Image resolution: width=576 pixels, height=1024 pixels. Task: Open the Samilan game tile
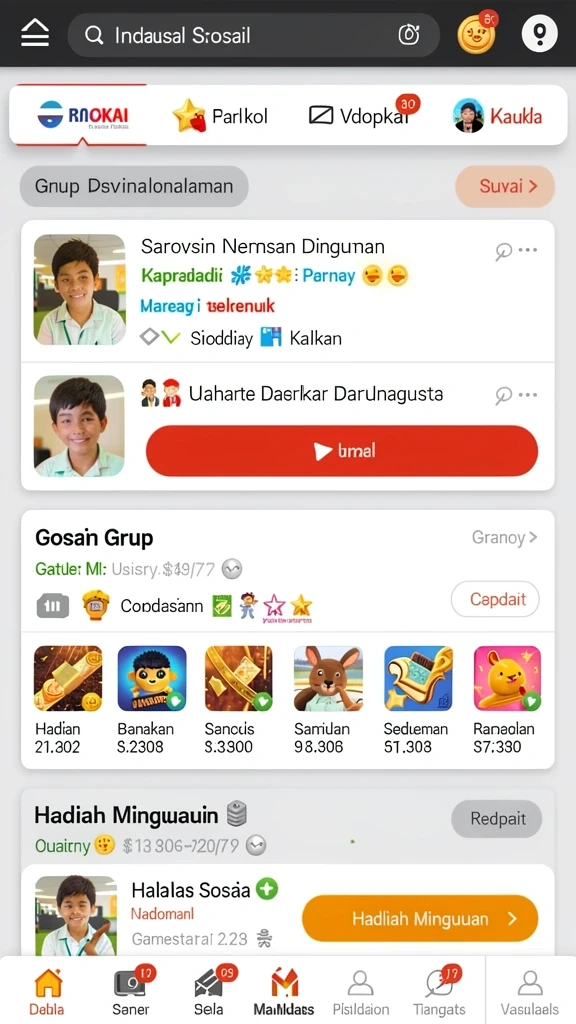coord(328,700)
